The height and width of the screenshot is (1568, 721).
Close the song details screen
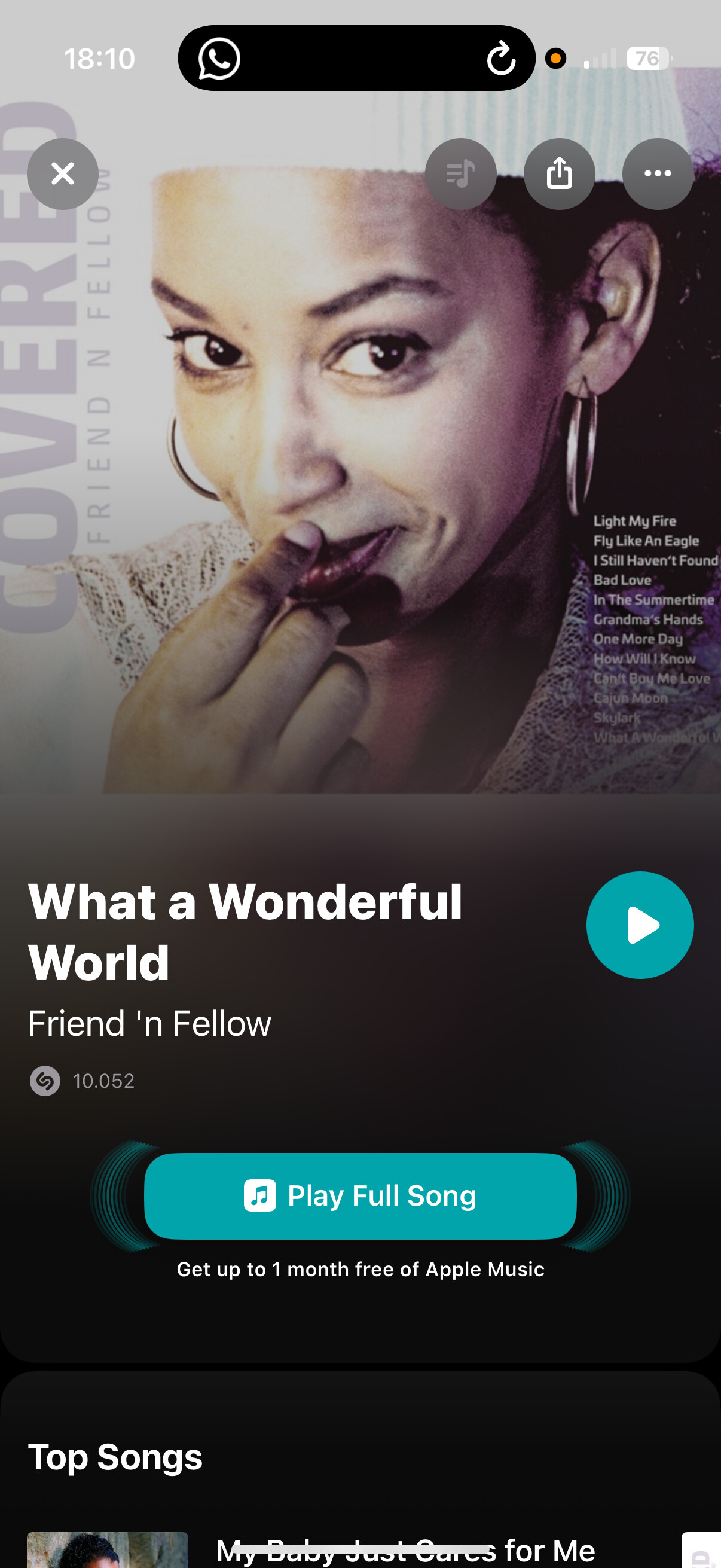(63, 173)
